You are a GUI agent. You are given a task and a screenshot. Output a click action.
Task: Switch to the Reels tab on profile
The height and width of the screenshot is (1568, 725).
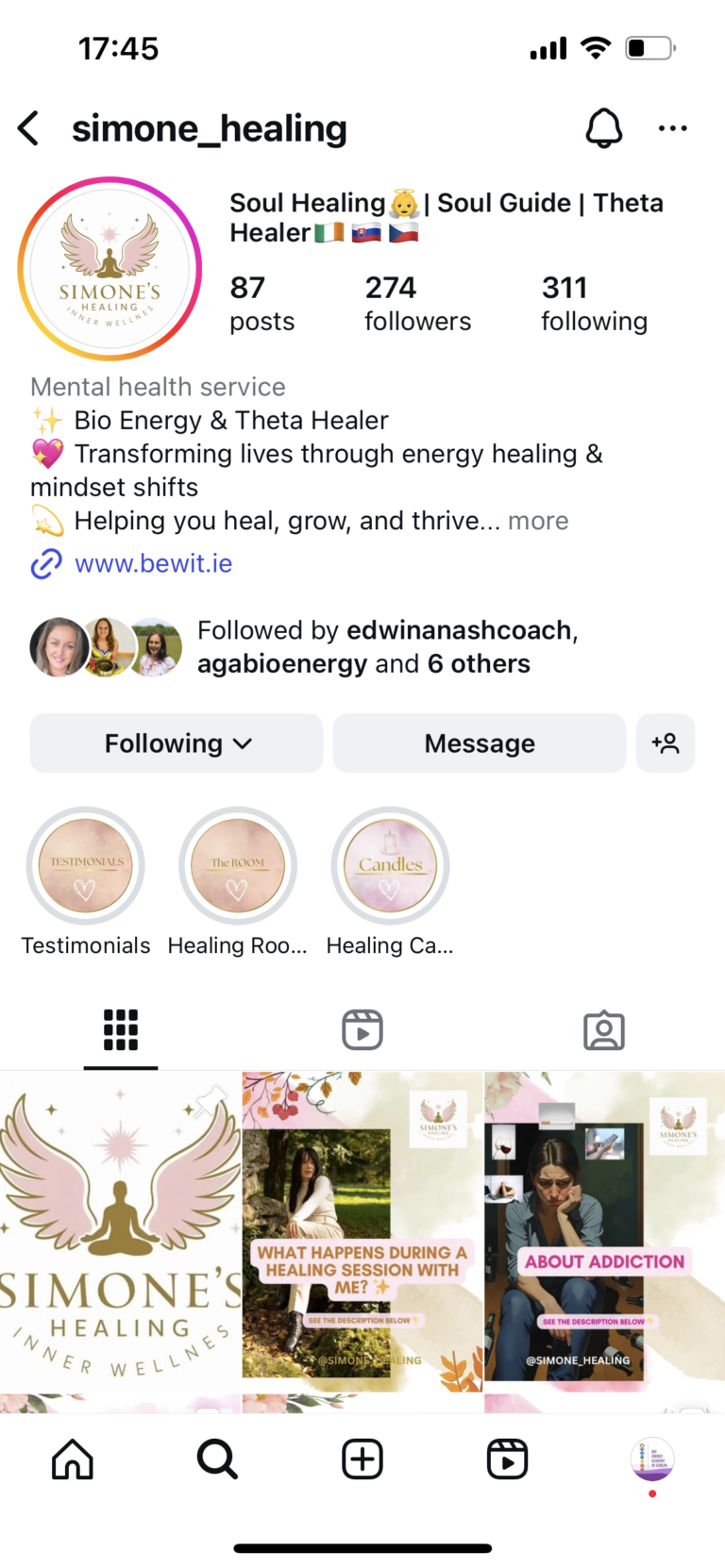(x=362, y=1029)
